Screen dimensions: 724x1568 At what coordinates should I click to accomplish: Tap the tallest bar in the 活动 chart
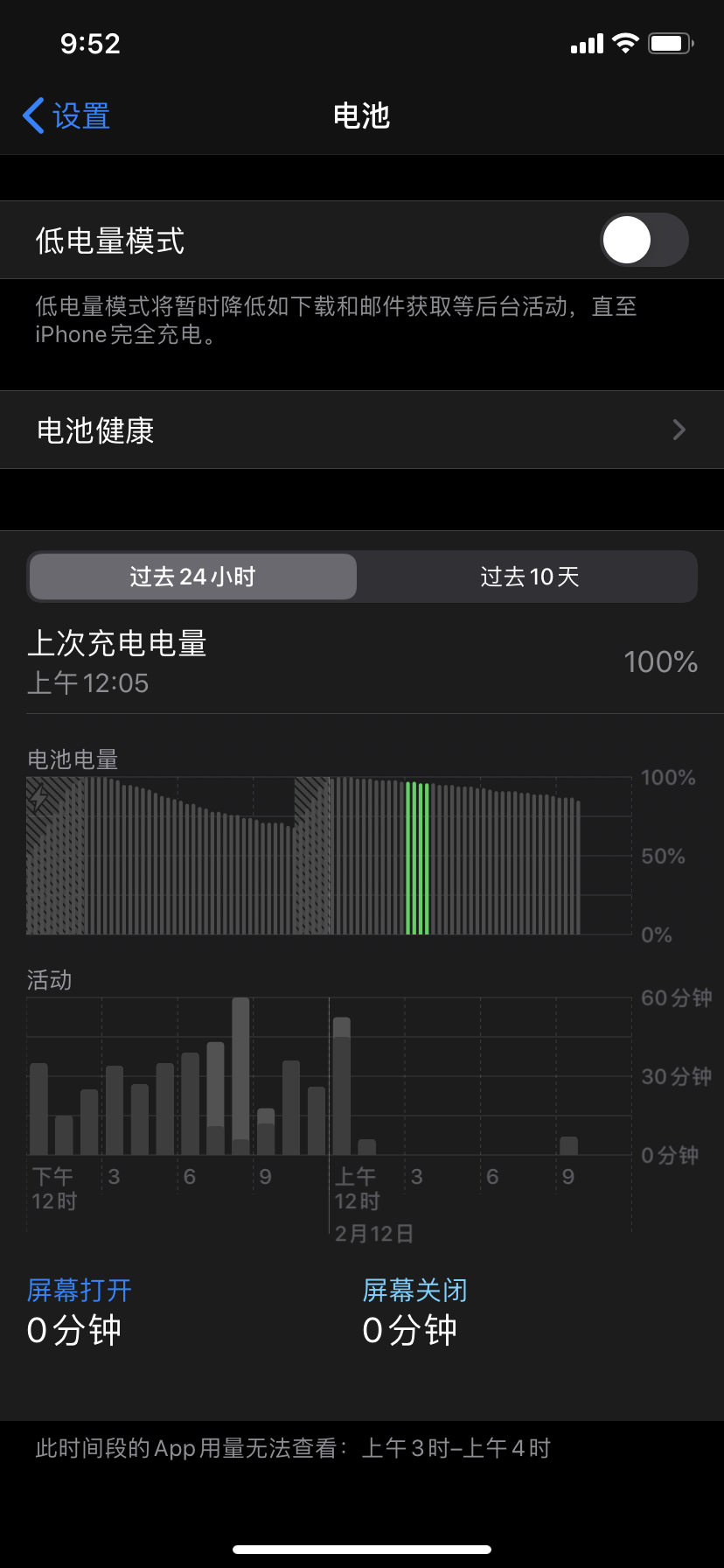click(240, 1076)
